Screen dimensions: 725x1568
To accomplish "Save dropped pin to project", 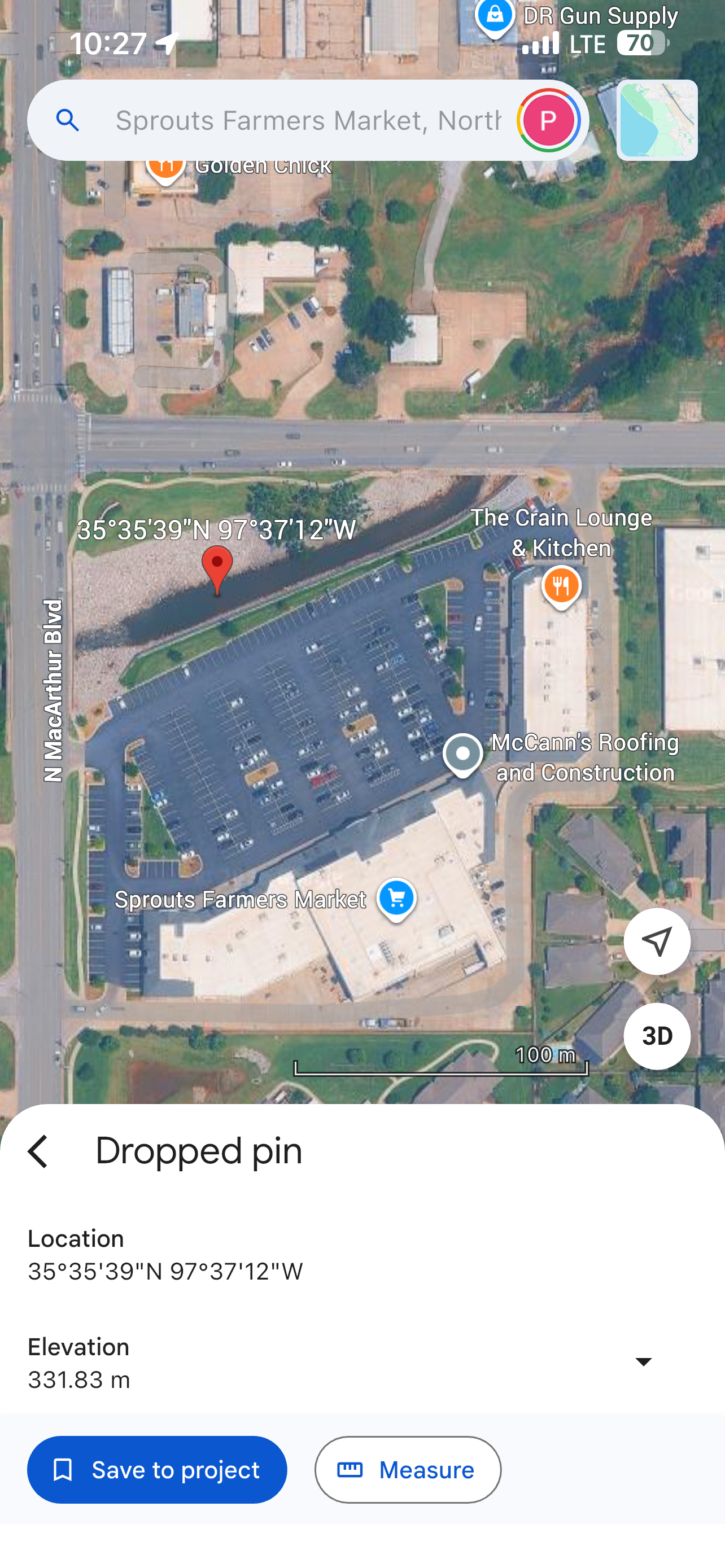I will [157, 1469].
